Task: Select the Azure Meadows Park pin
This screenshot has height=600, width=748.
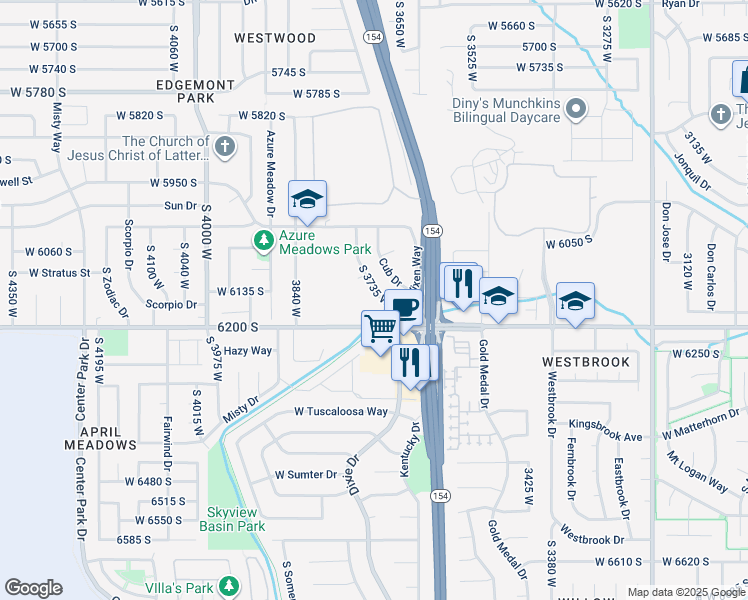Action: coord(263,241)
